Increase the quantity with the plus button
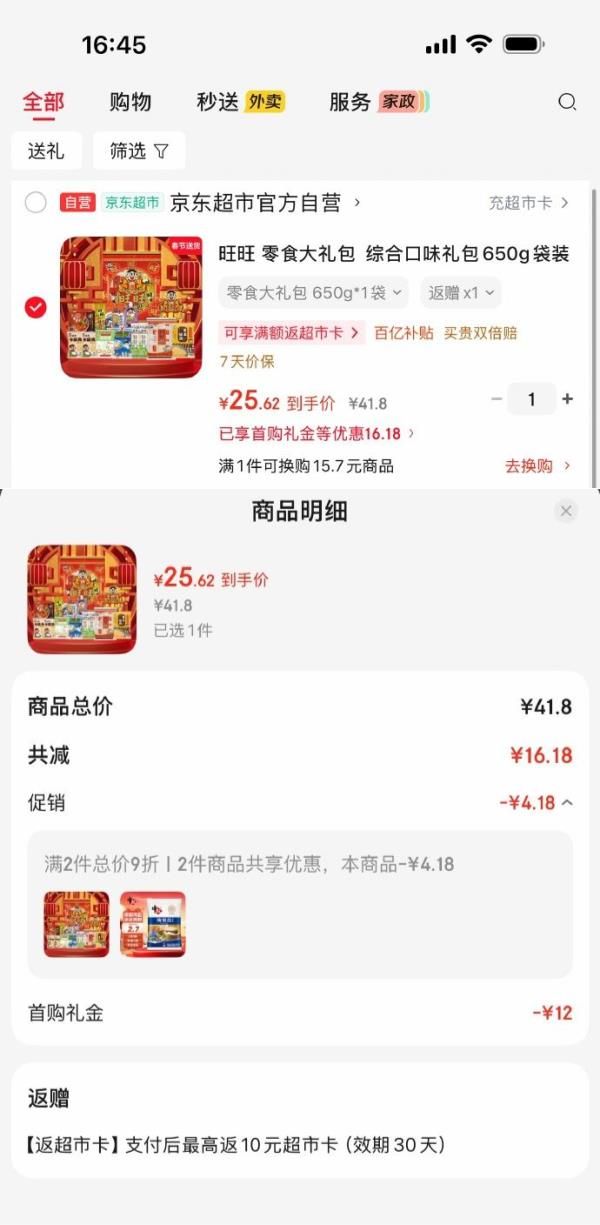Image resolution: width=600 pixels, height=1225 pixels. coord(568,399)
